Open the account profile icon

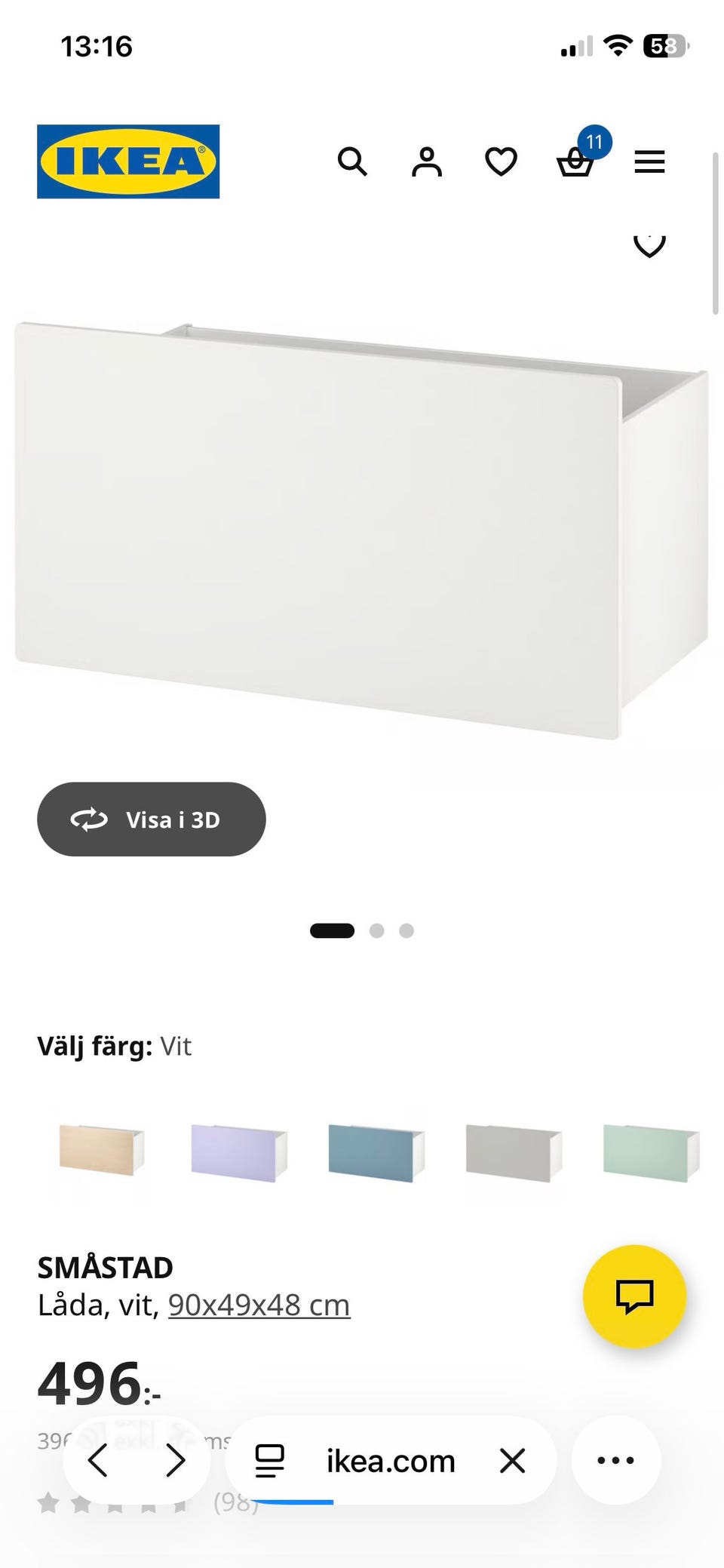tap(426, 161)
